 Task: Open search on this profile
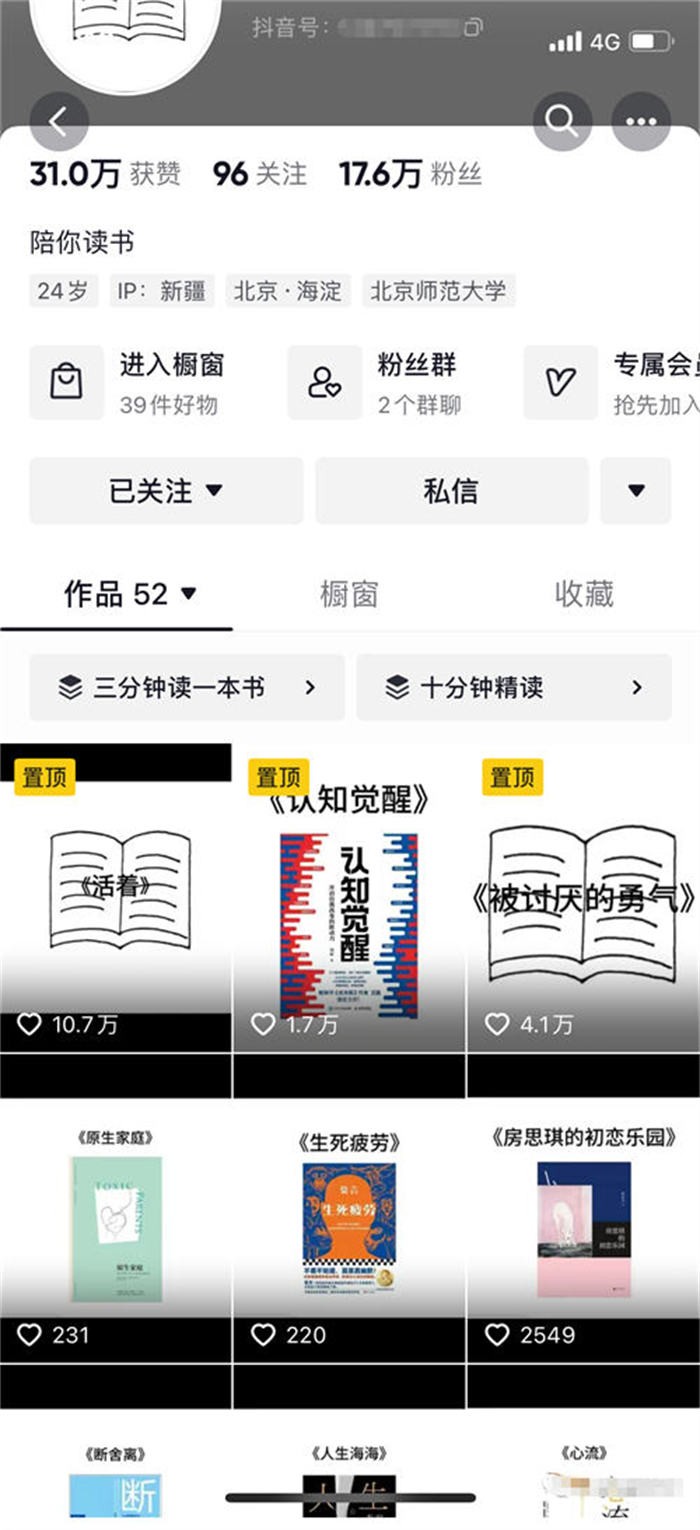[x=562, y=122]
